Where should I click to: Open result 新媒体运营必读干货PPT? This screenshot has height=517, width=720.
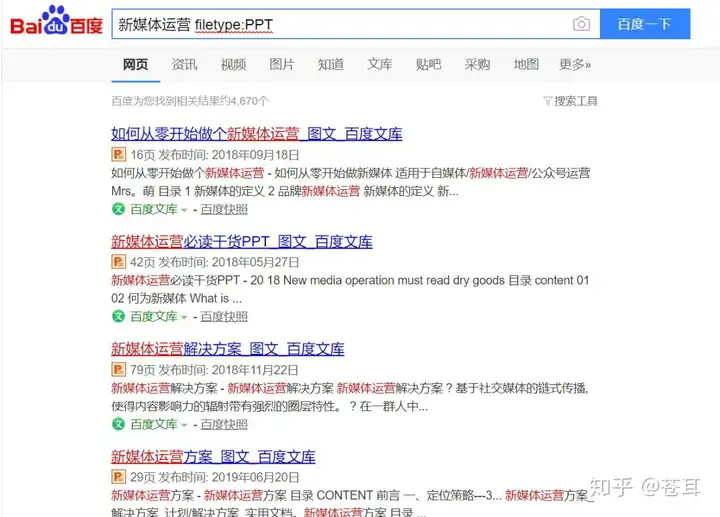(241, 241)
